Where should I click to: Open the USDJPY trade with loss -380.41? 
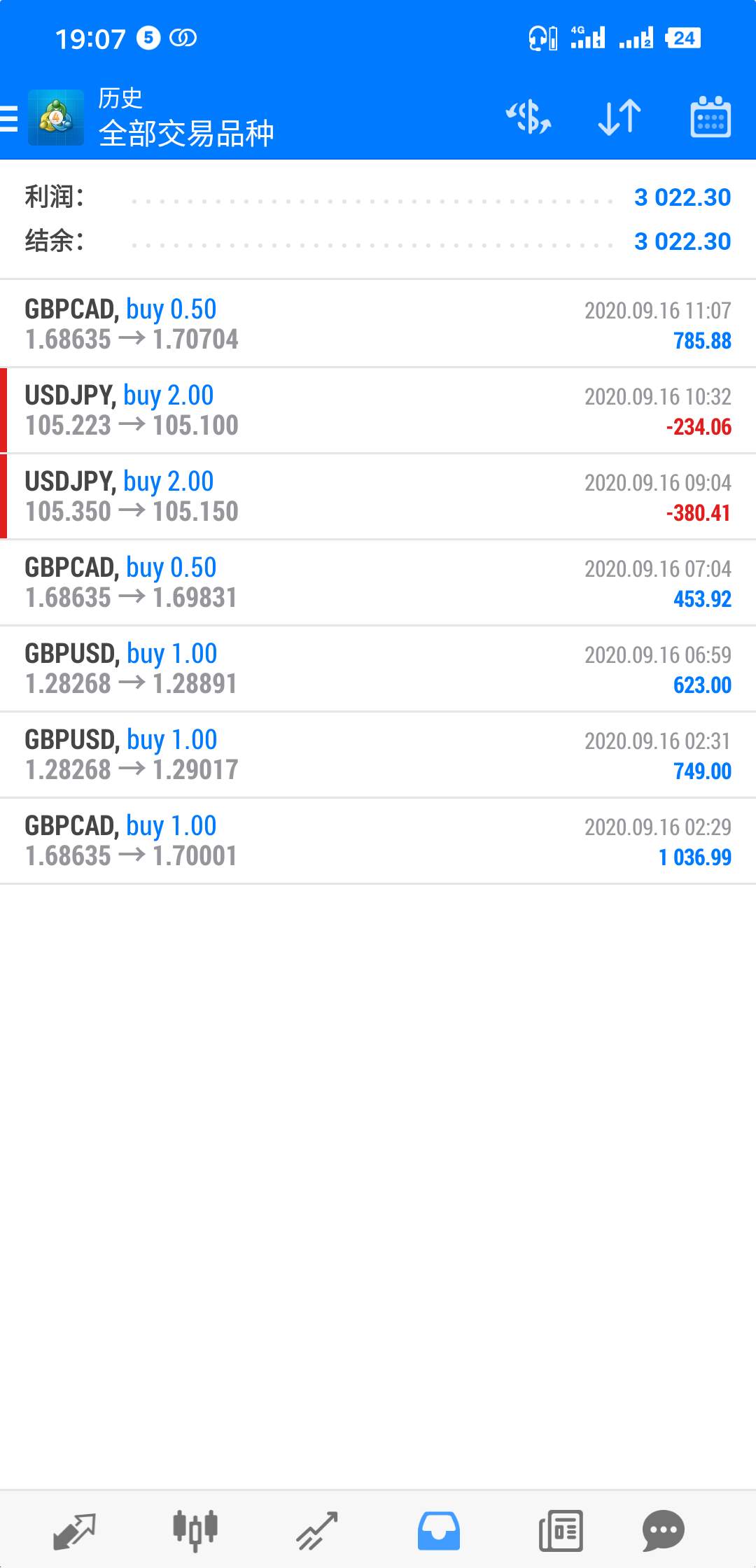pyautogui.click(x=378, y=496)
